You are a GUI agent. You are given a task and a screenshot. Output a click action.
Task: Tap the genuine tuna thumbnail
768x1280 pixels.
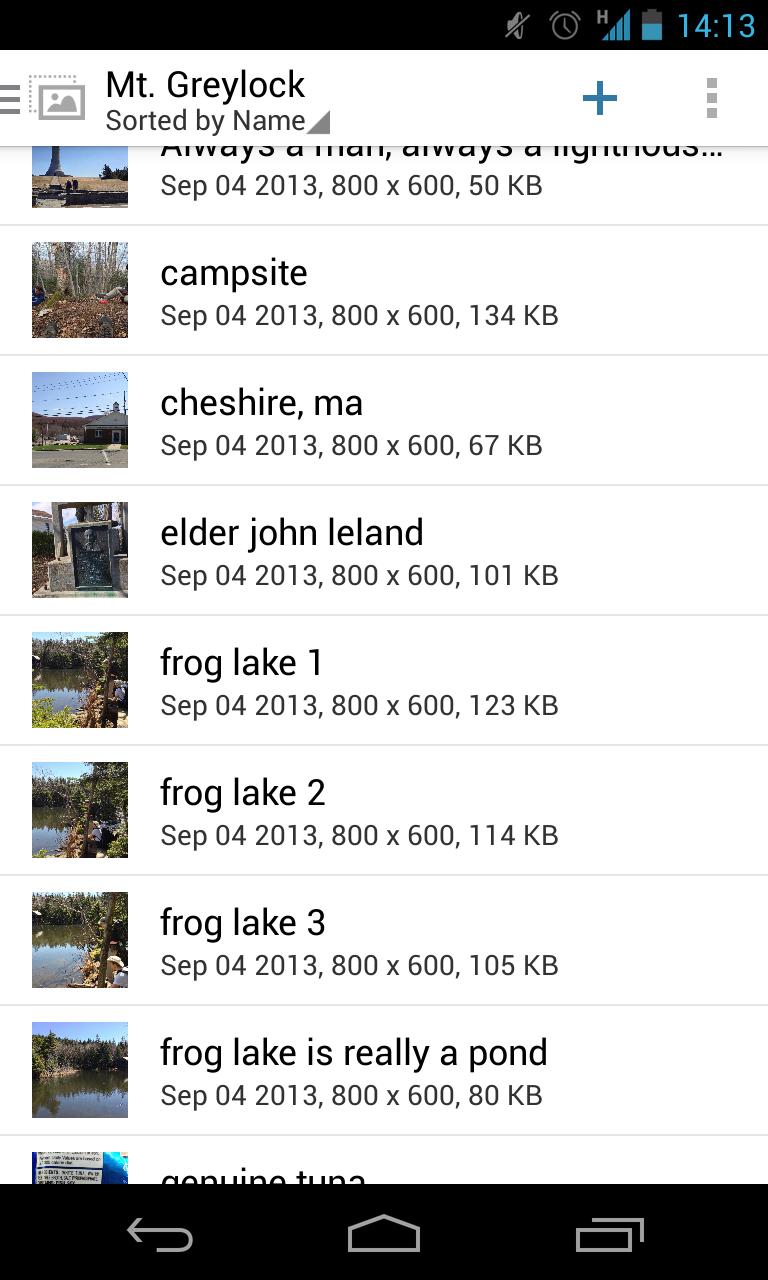79,1170
